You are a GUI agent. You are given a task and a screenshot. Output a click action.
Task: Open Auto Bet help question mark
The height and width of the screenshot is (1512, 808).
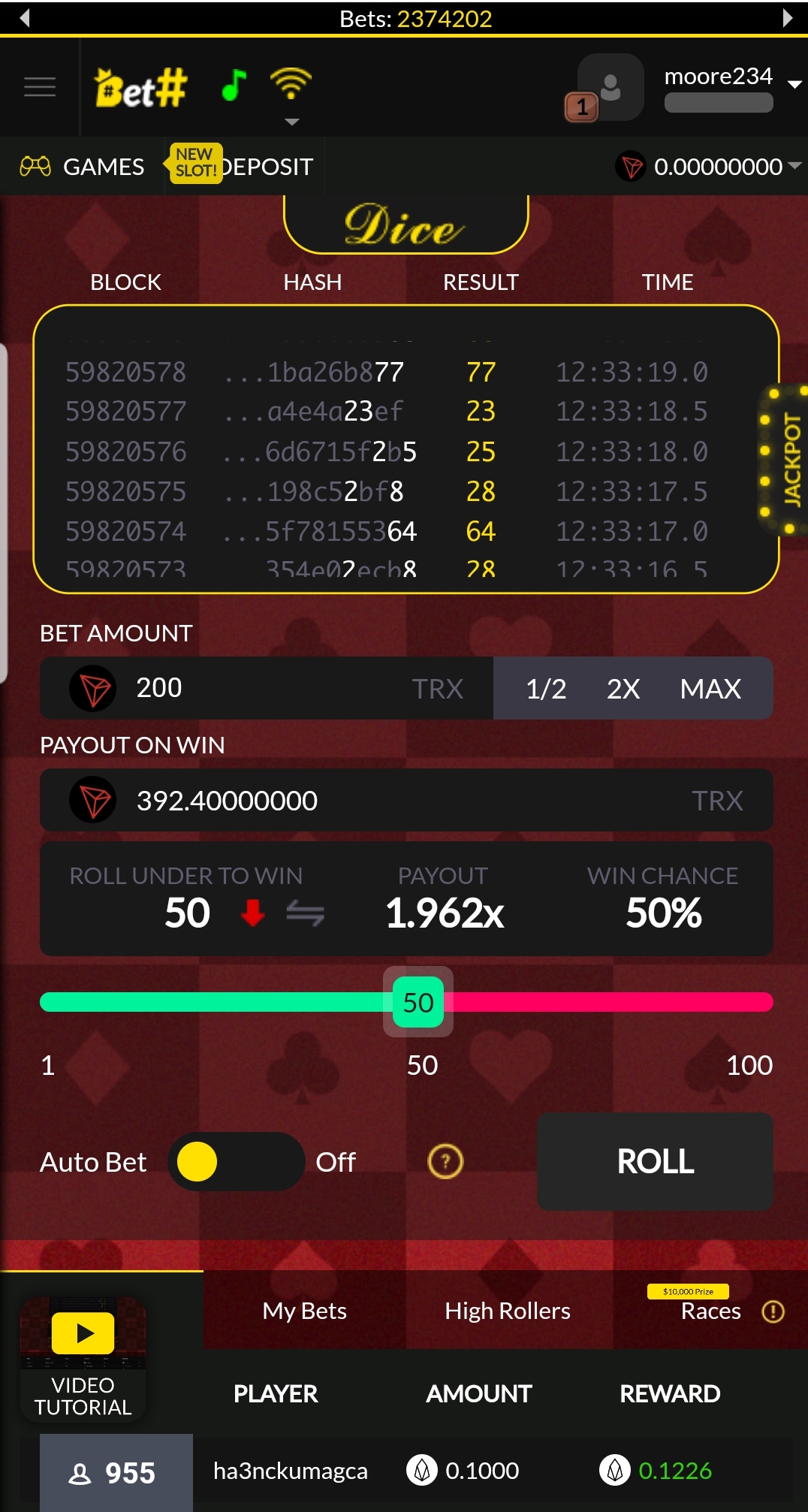[445, 1162]
